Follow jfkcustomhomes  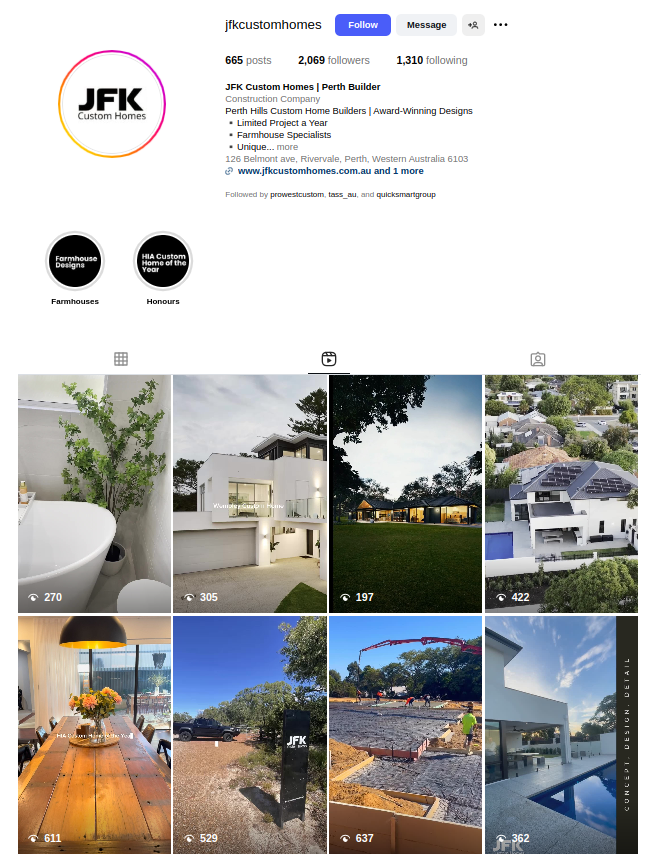[x=363, y=25]
